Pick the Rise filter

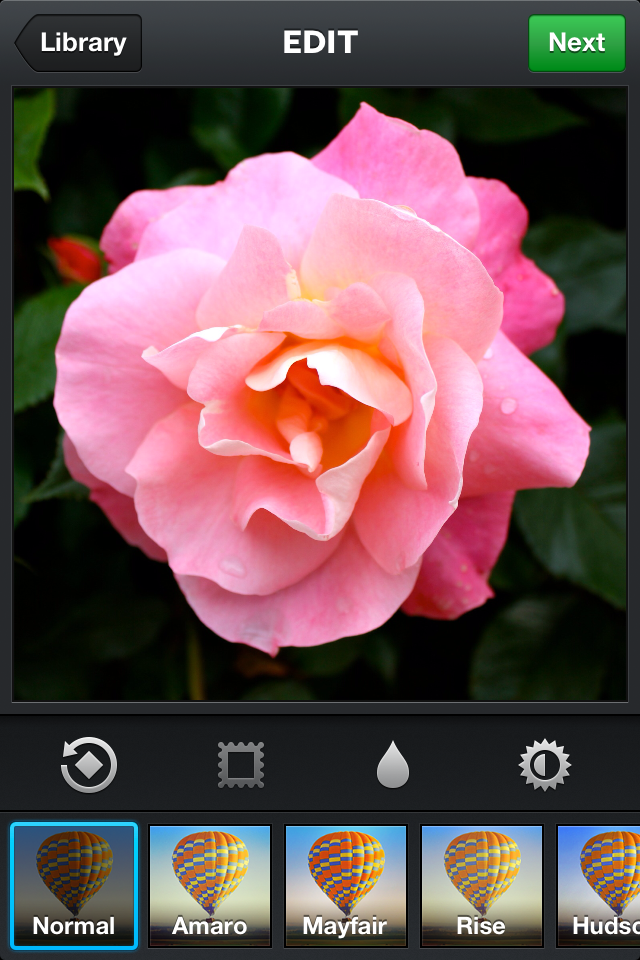click(482, 885)
